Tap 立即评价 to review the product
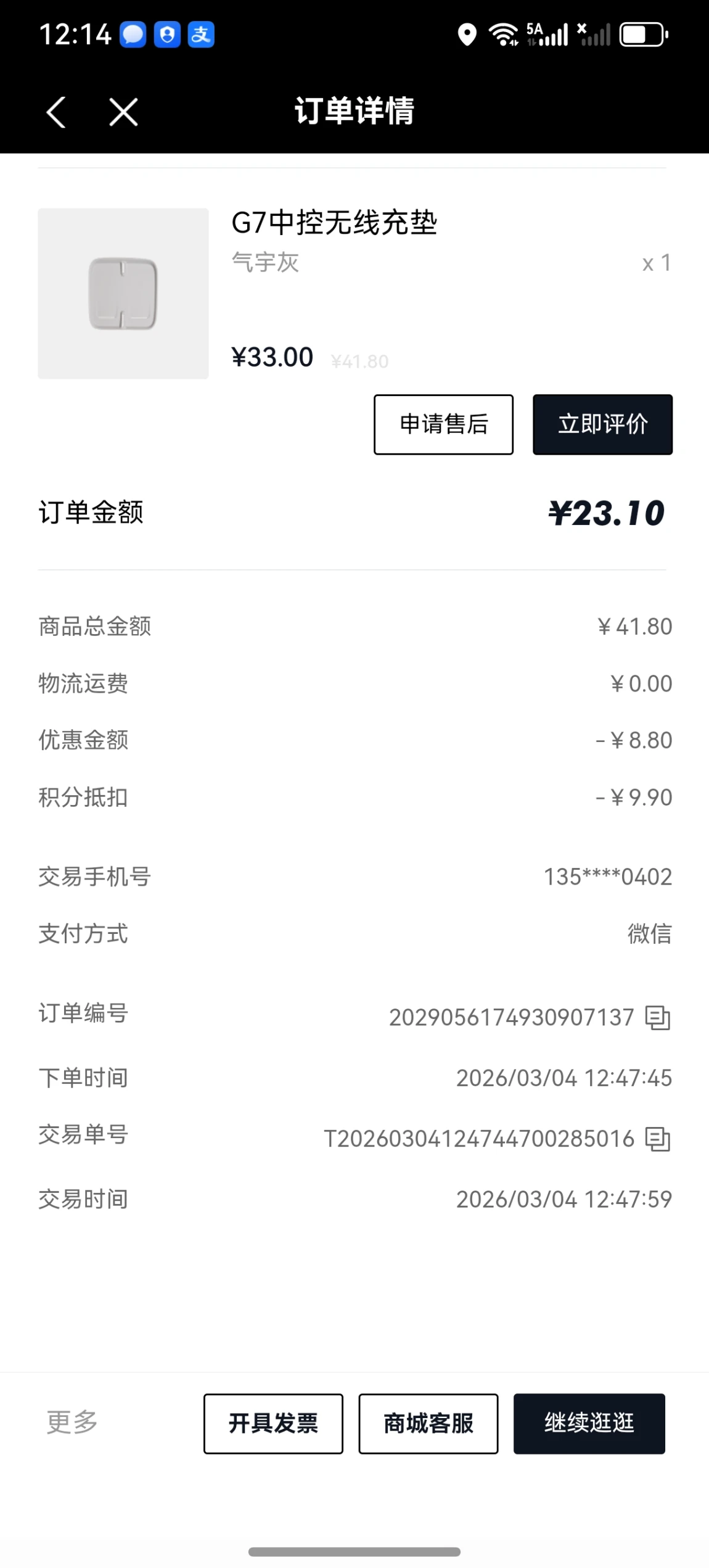This screenshot has height=1568, width=709. tap(602, 424)
